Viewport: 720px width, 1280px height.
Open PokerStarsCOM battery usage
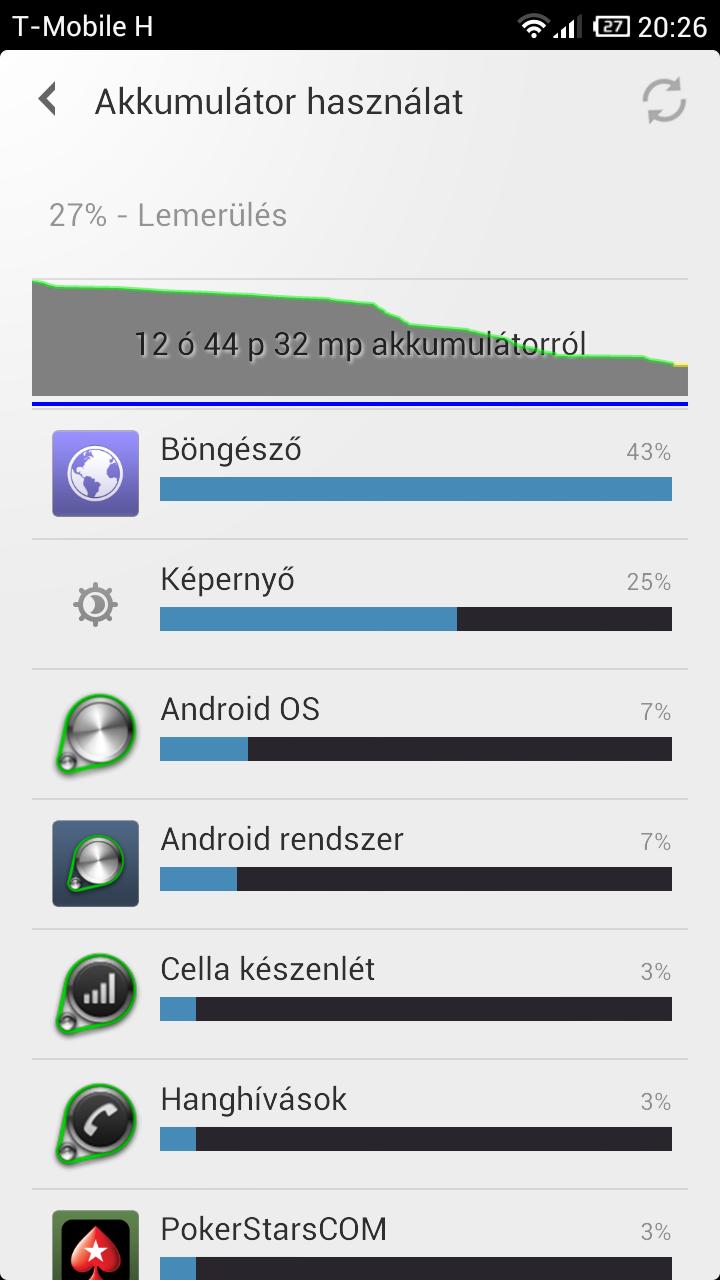pyautogui.click(x=360, y=1235)
